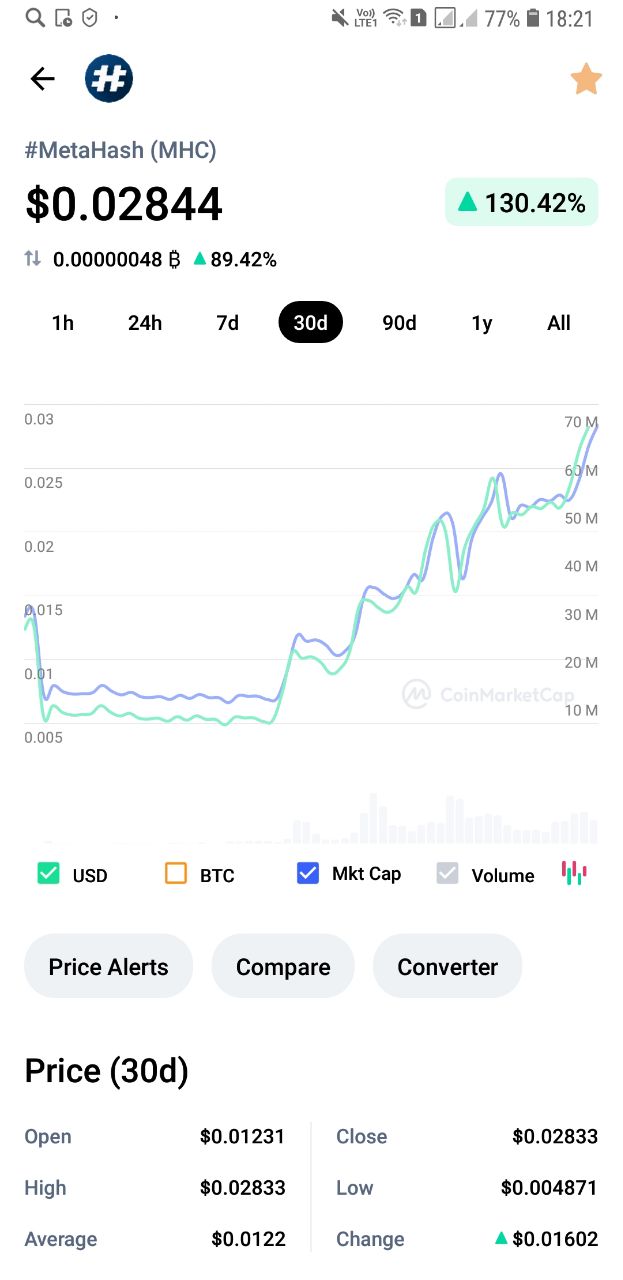Uncheck the Mkt Cap checkbox
Viewport: 623px width, 1280px height.
308,874
